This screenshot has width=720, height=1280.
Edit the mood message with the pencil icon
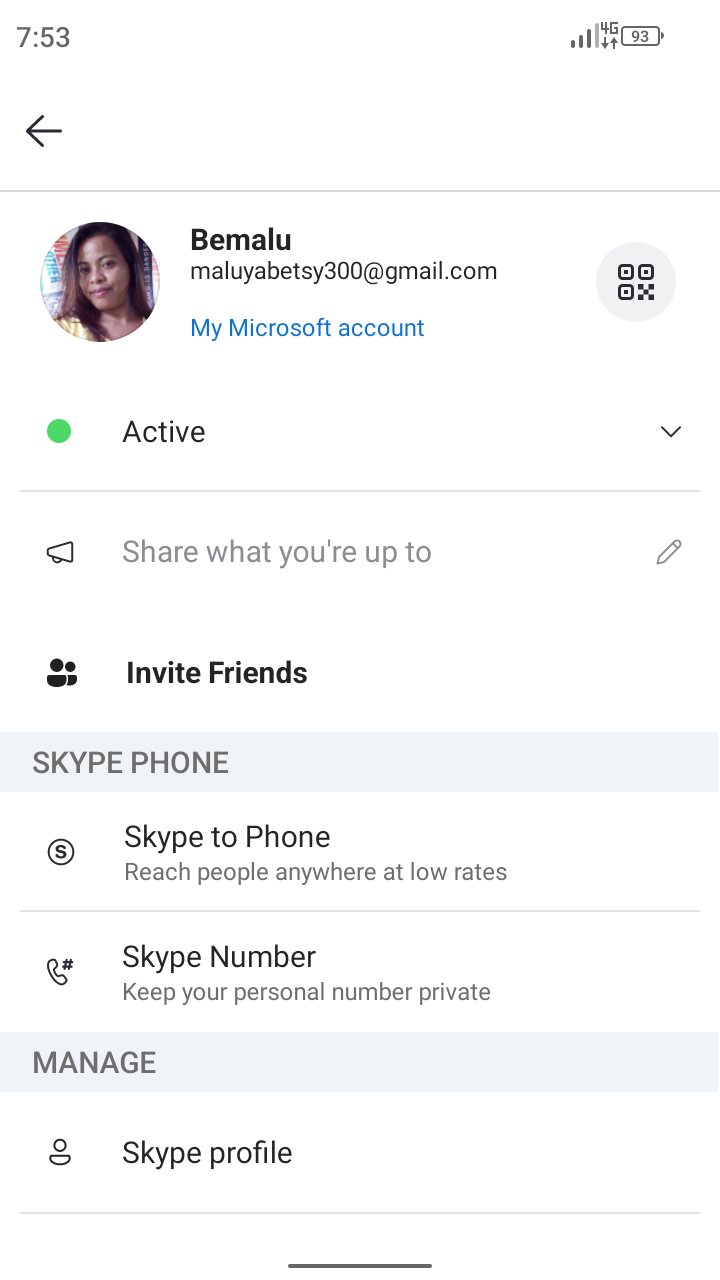click(669, 552)
